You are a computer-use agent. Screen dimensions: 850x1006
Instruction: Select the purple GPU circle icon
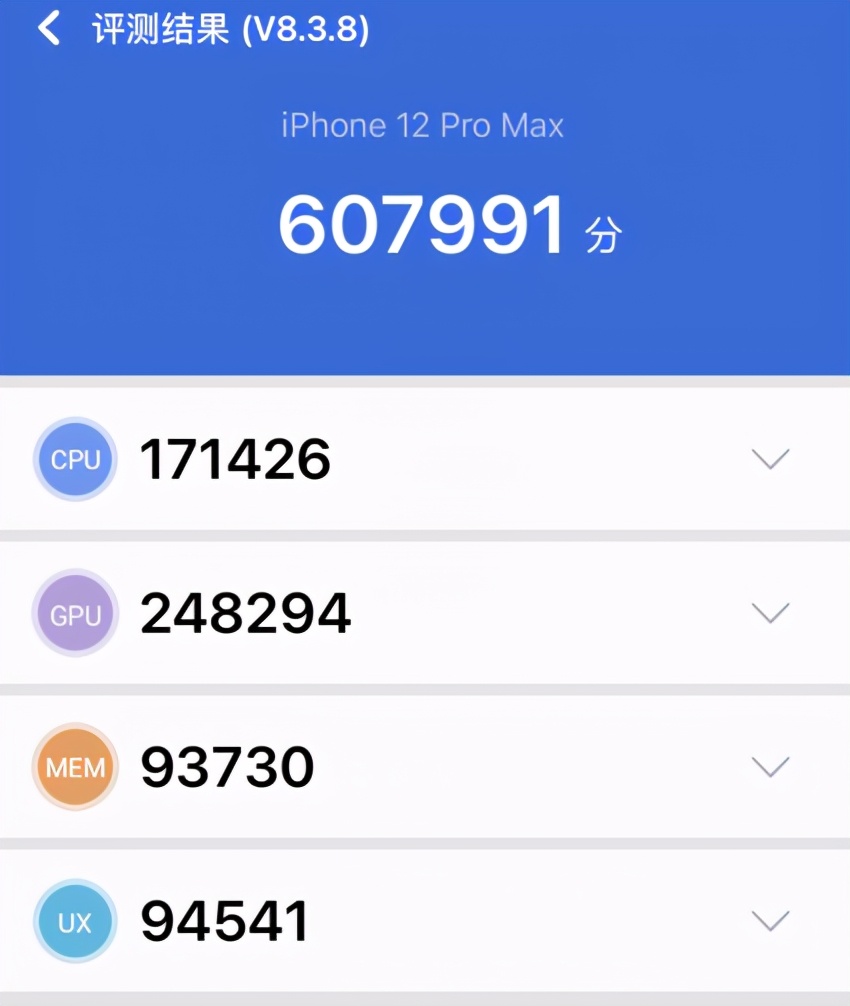75,613
